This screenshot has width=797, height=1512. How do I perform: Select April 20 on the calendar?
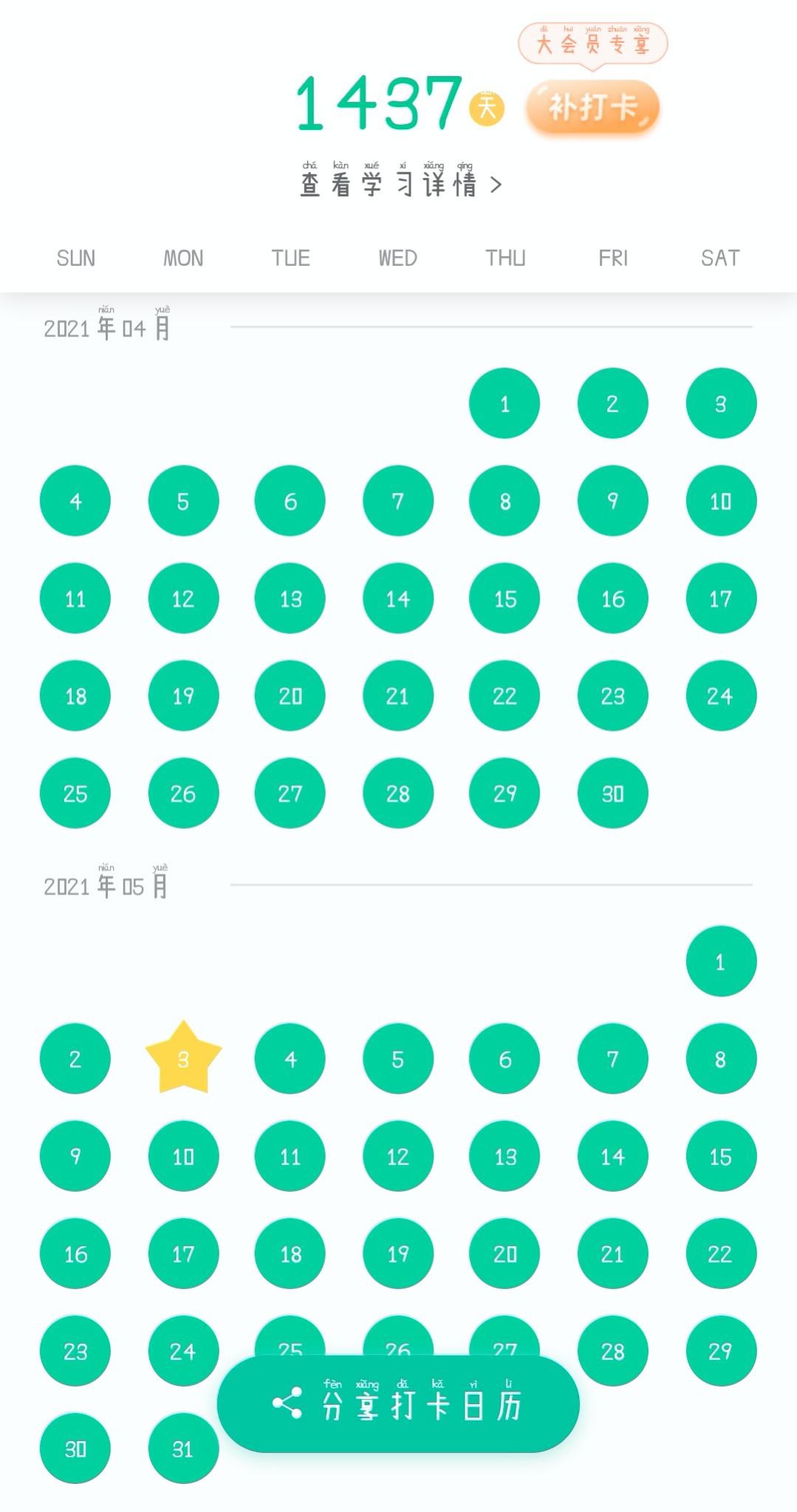pos(290,695)
